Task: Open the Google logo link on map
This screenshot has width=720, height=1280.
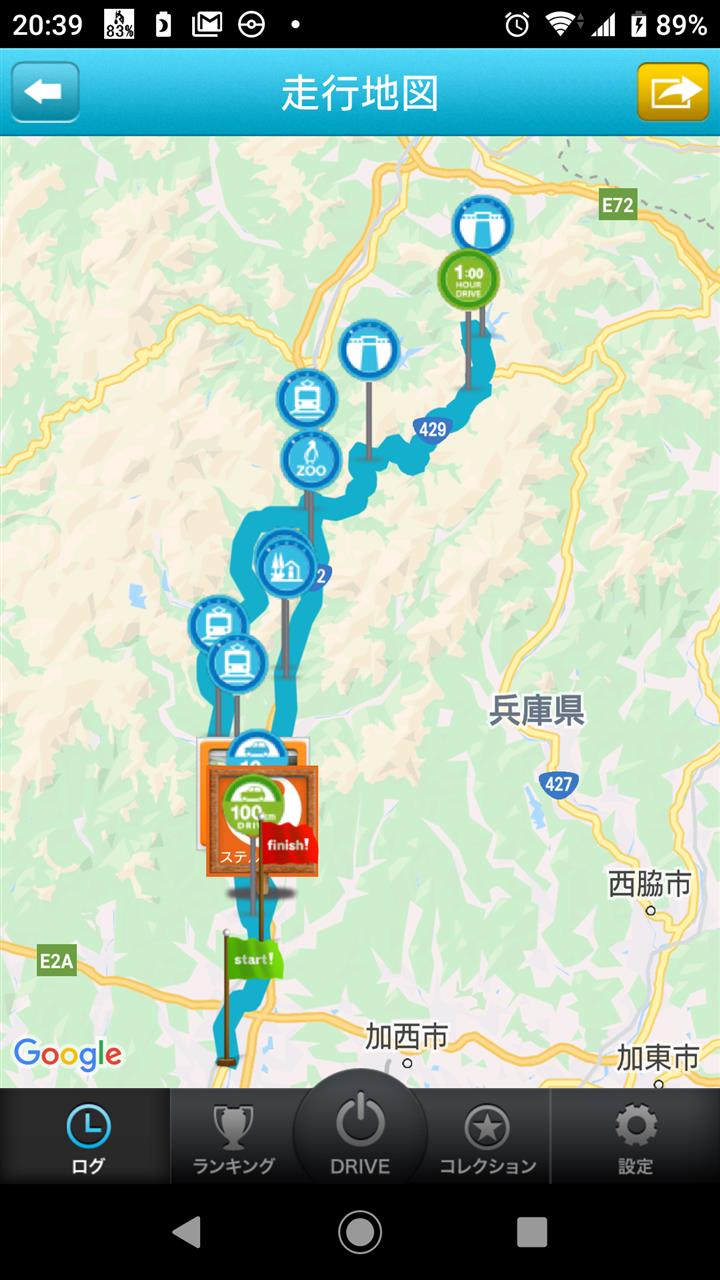Action: pos(68,1053)
